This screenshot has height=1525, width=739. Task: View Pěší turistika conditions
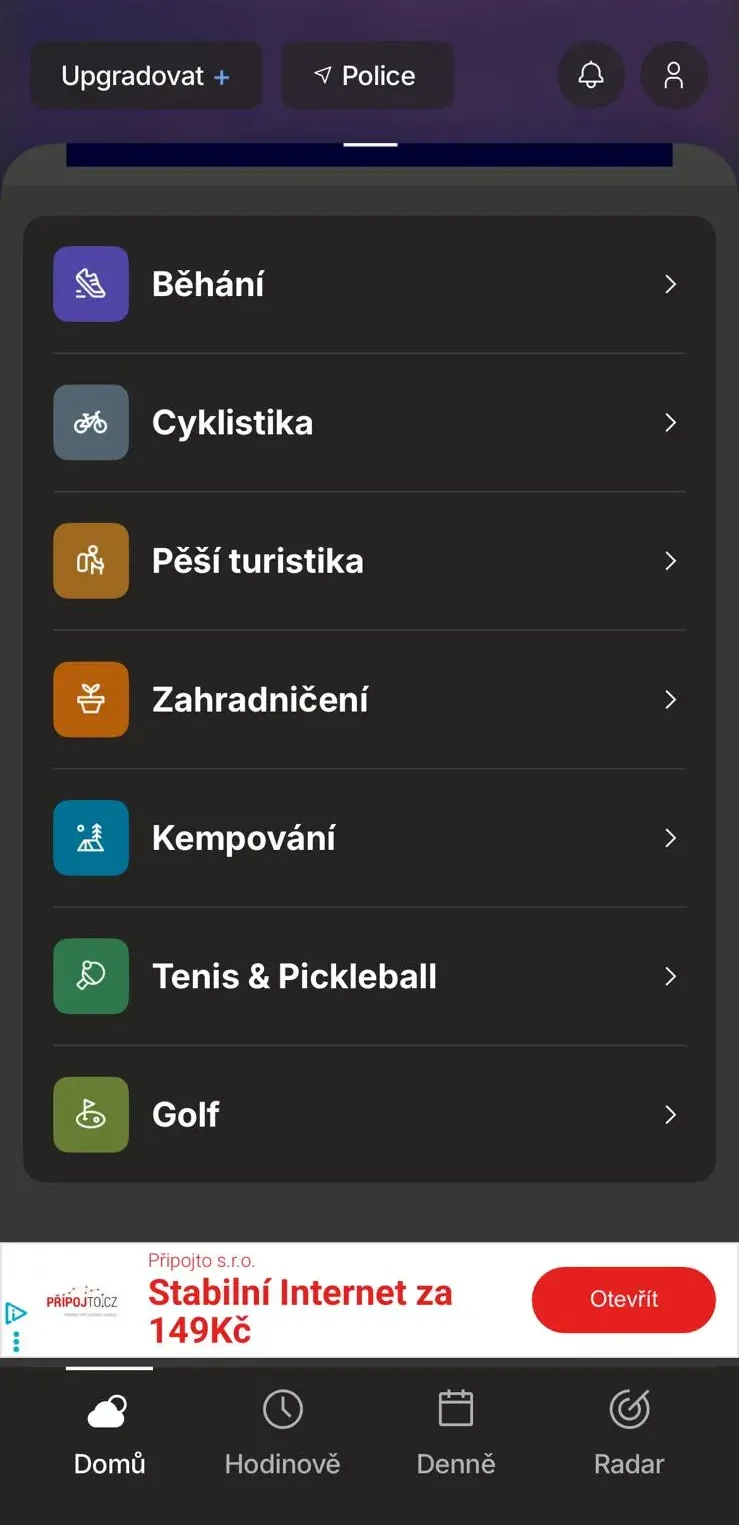368,561
